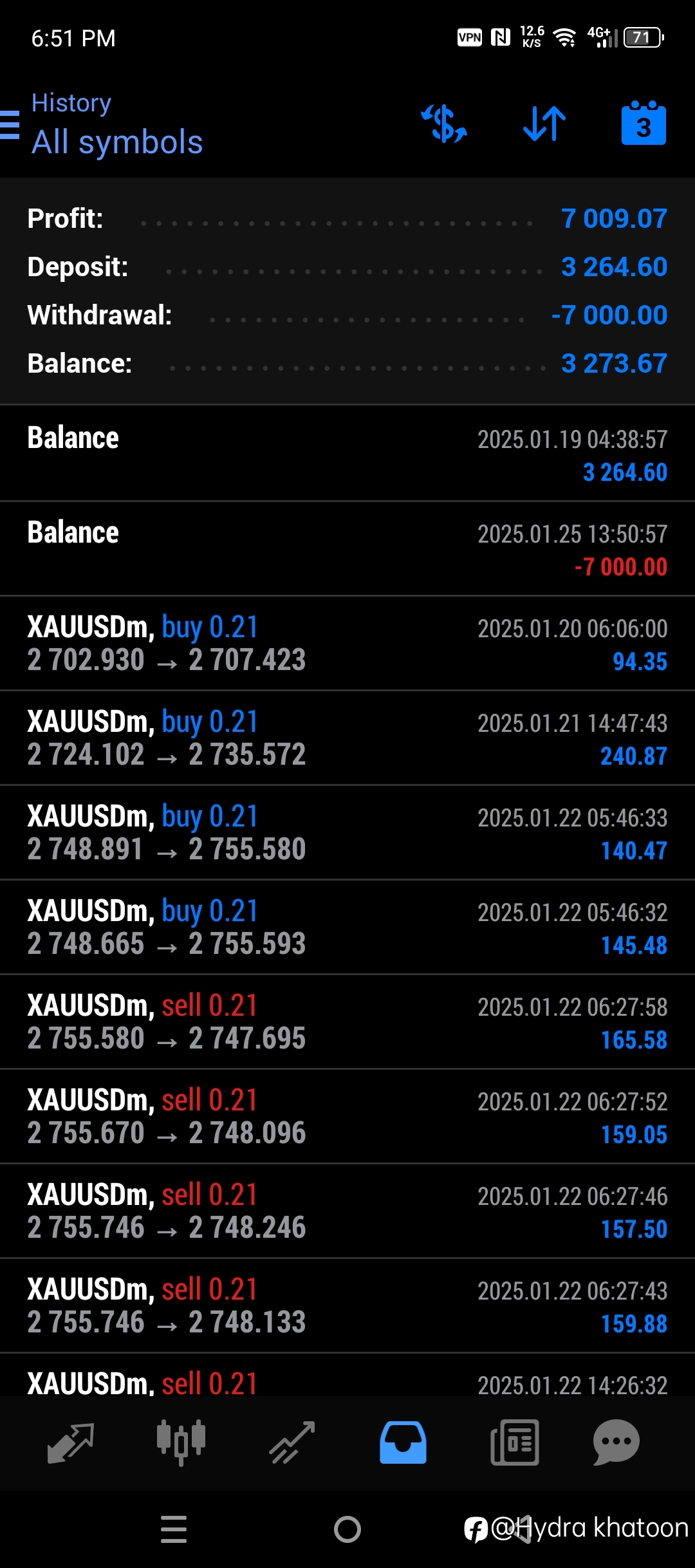Expand the 159.05 profit sell trade

point(347,1116)
